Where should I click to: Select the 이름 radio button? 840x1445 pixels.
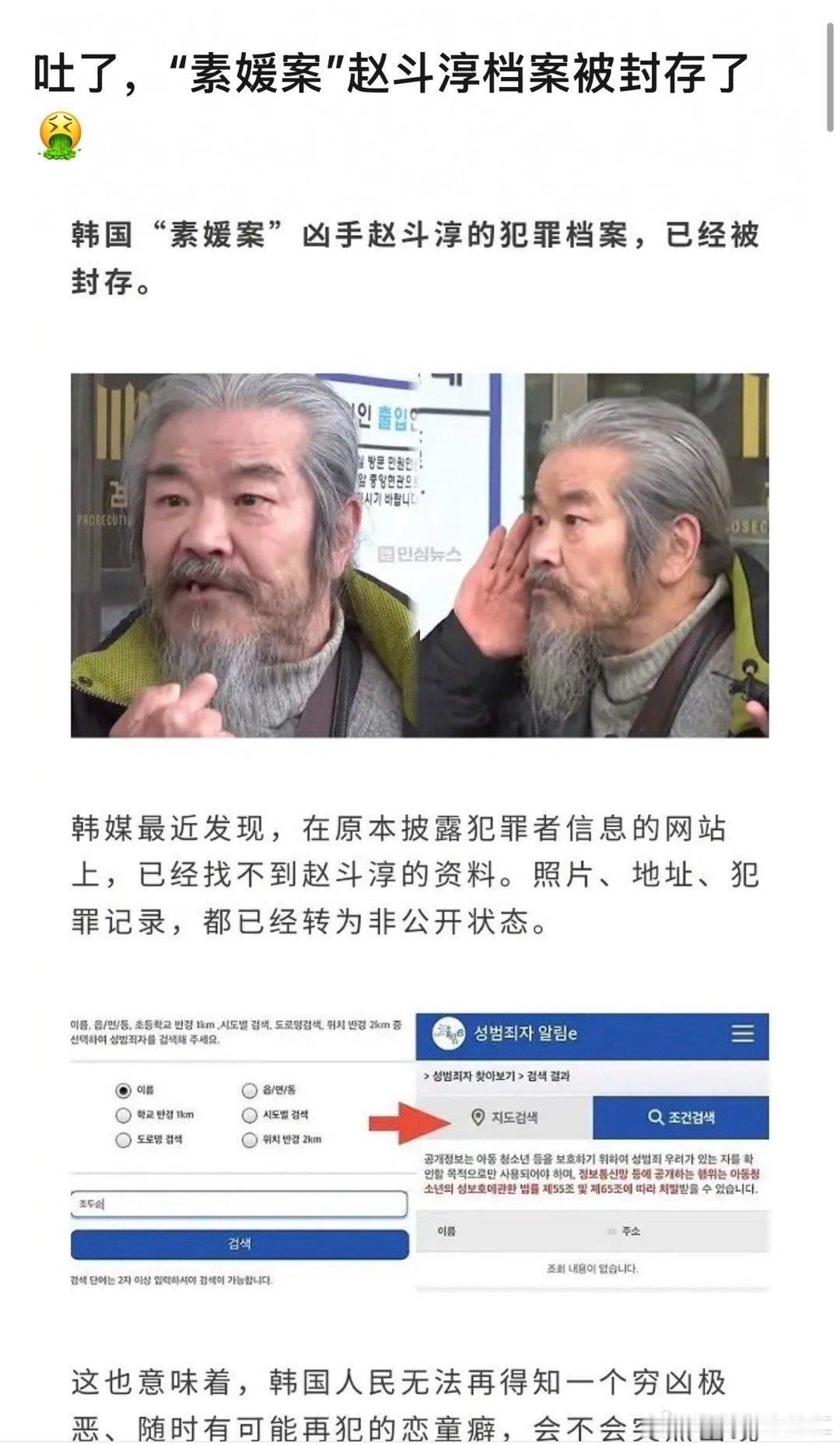click(x=124, y=1090)
